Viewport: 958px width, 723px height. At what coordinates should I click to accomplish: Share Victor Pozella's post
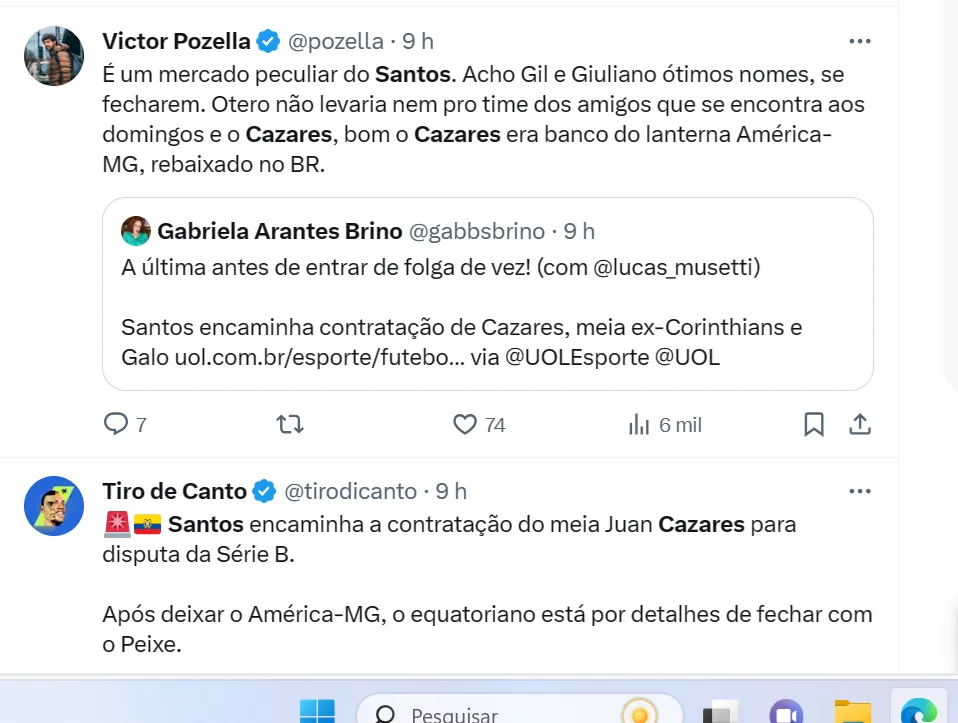859,425
